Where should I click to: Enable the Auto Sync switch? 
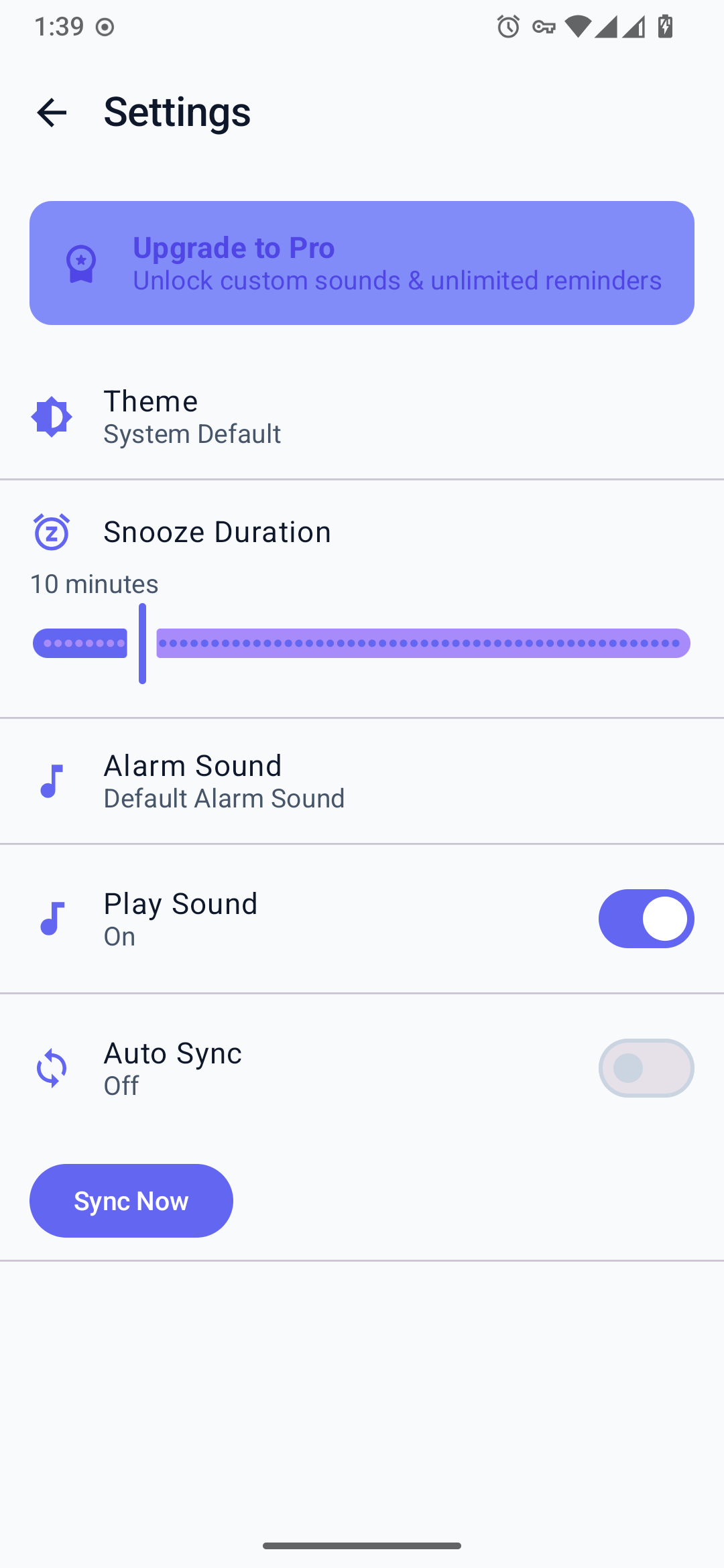646,1068
